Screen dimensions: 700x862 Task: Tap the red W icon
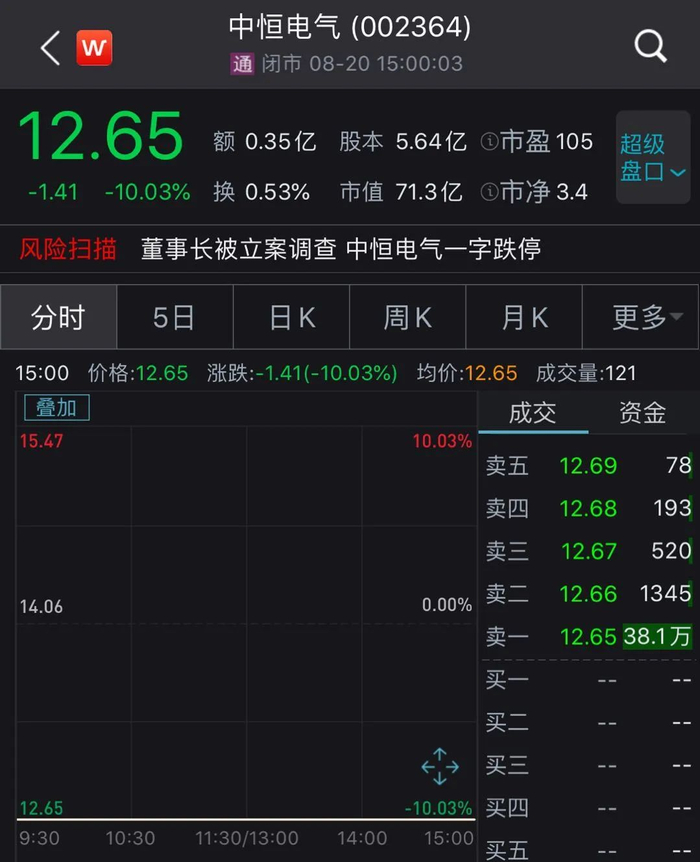pos(94,48)
